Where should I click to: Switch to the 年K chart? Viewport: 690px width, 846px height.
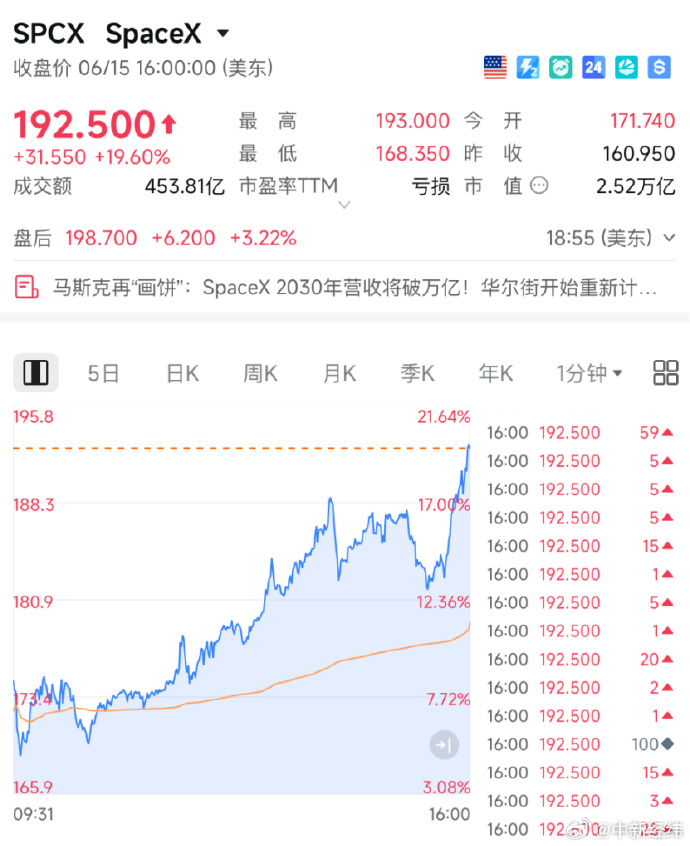496,373
